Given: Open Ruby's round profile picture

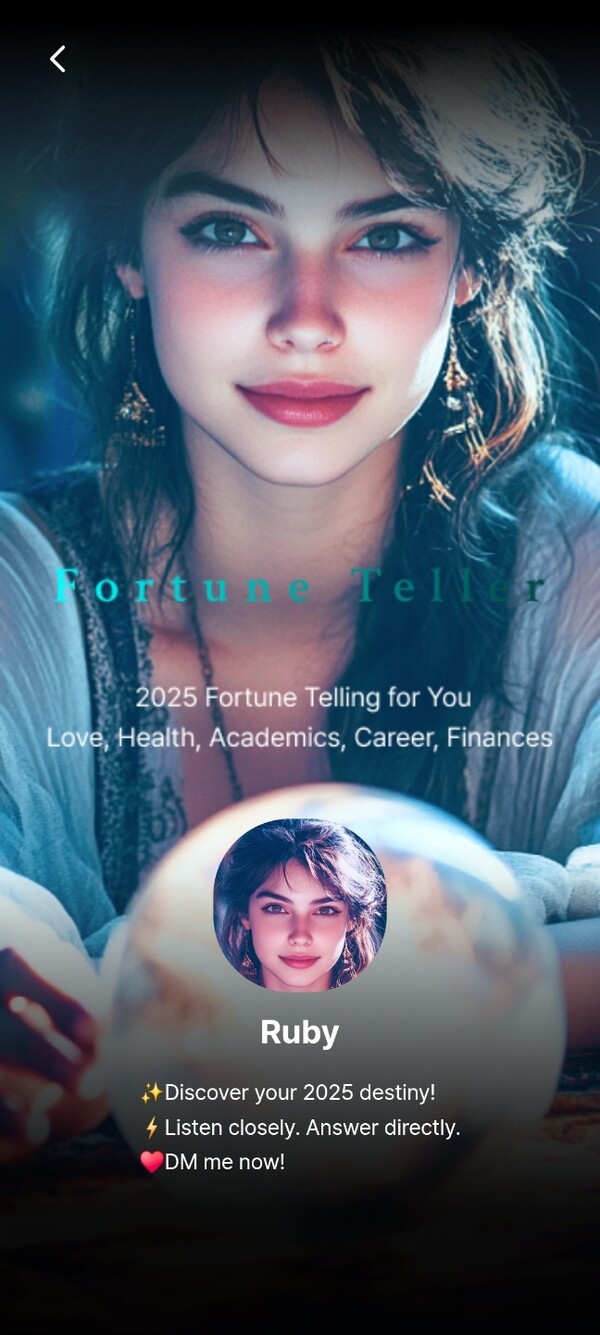Looking at the screenshot, I should tap(300, 905).
